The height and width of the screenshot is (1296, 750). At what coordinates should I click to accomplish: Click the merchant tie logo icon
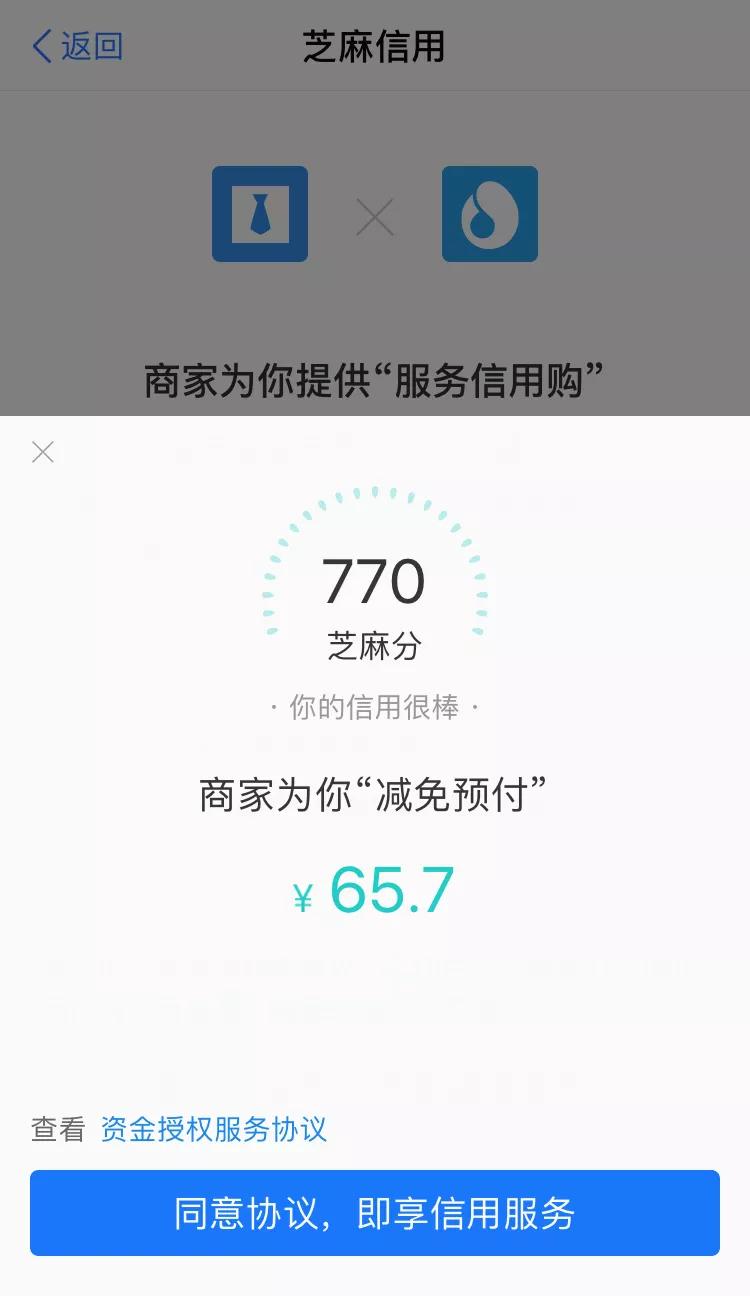coord(260,214)
